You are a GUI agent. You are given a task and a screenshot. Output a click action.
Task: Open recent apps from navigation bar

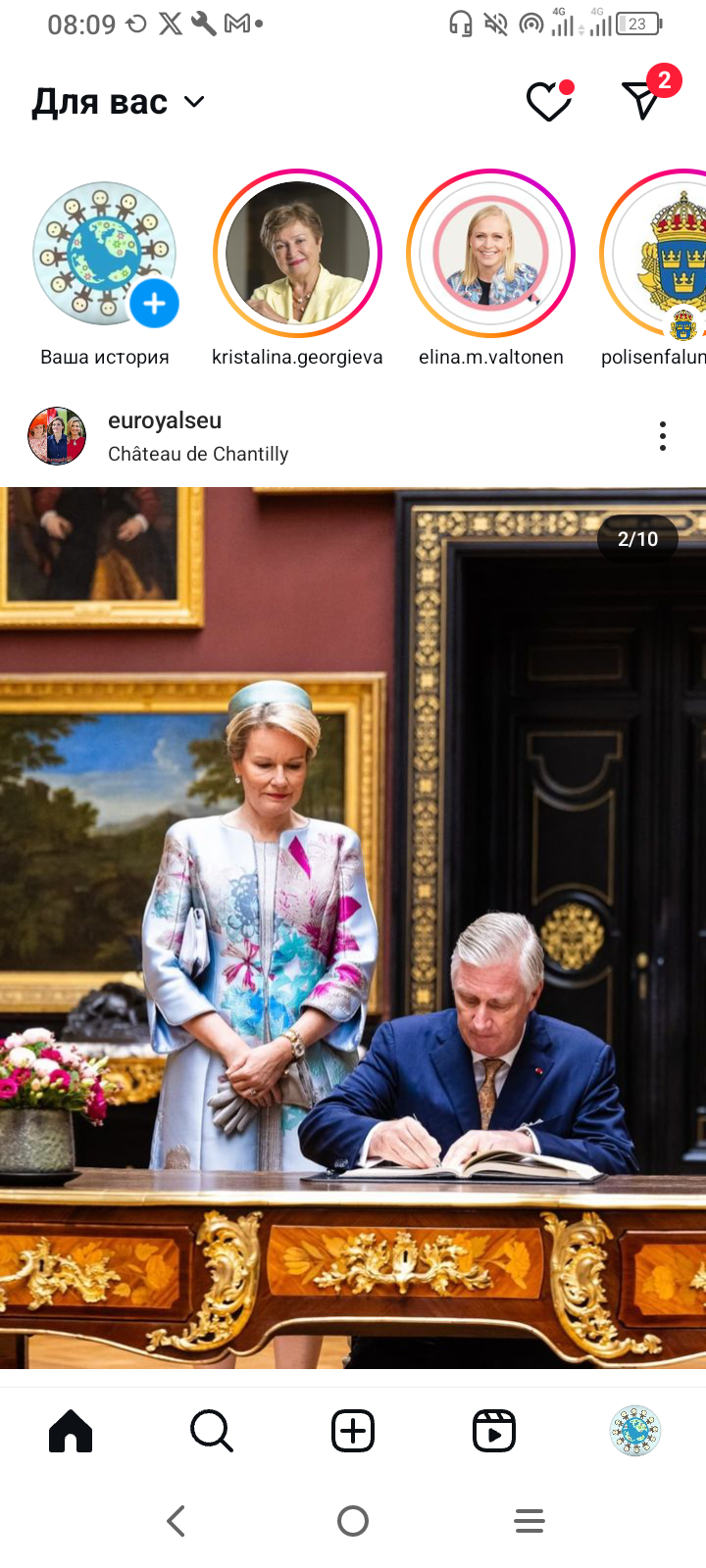[x=529, y=1521]
